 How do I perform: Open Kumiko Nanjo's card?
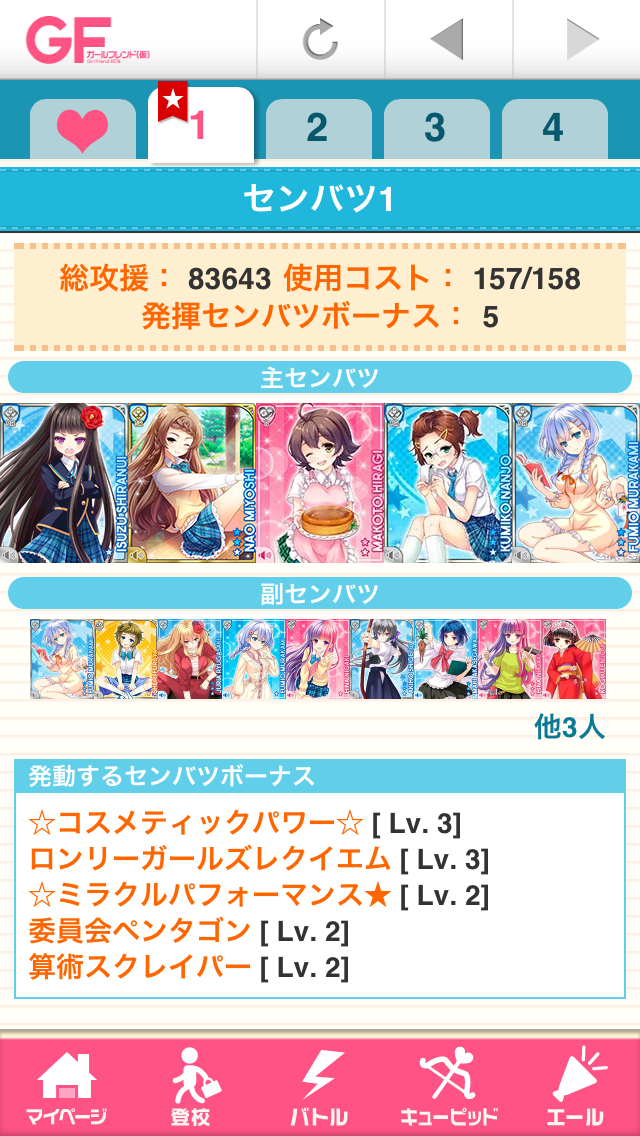tap(447, 483)
